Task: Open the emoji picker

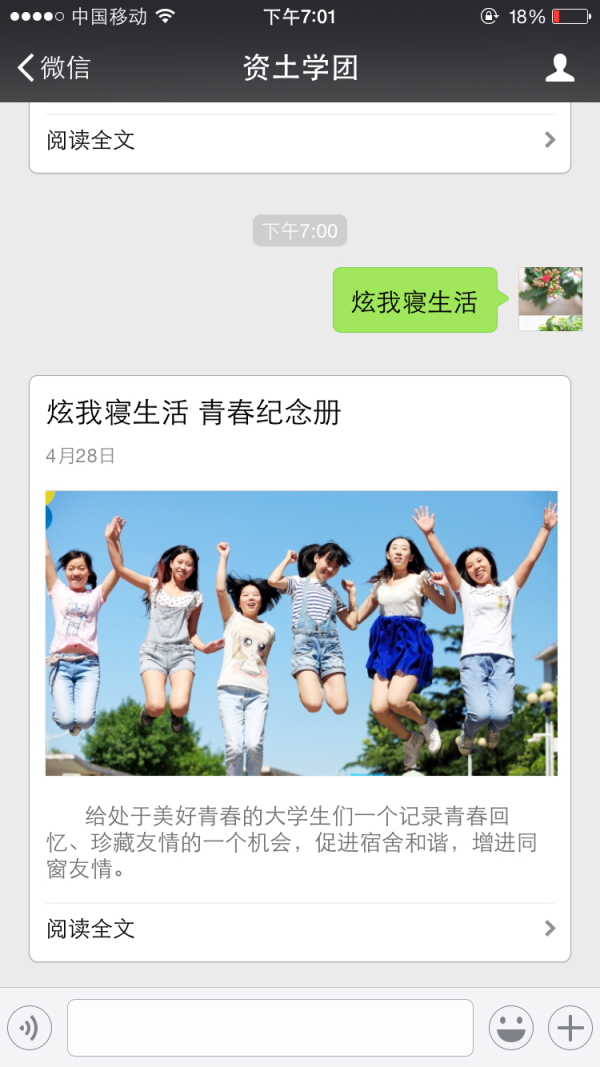Action: [510, 1027]
